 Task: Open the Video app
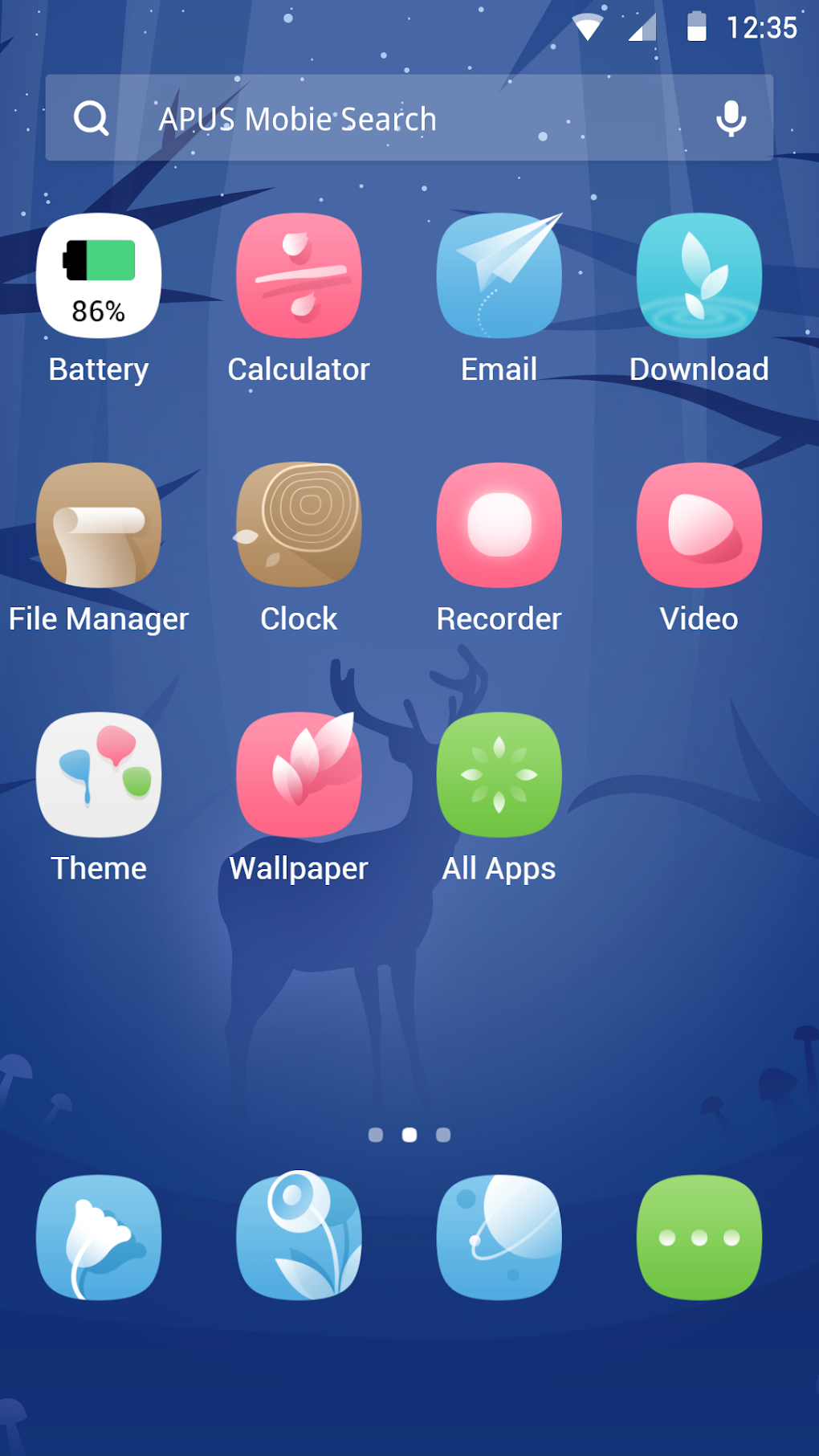click(x=699, y=525)
